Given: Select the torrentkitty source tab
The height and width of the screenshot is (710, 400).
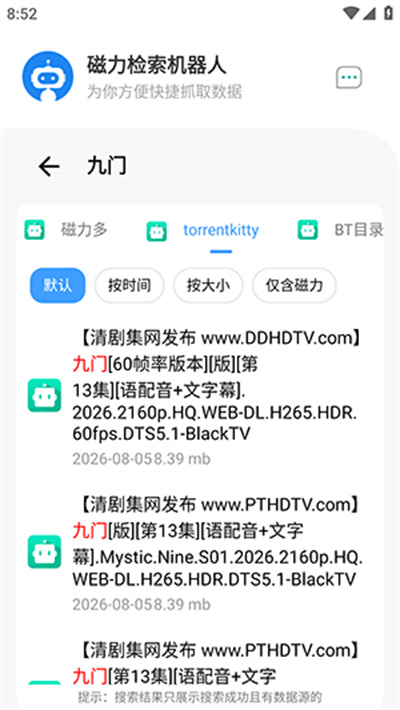Looking at the screenshot, I should [x=202, y=231].
